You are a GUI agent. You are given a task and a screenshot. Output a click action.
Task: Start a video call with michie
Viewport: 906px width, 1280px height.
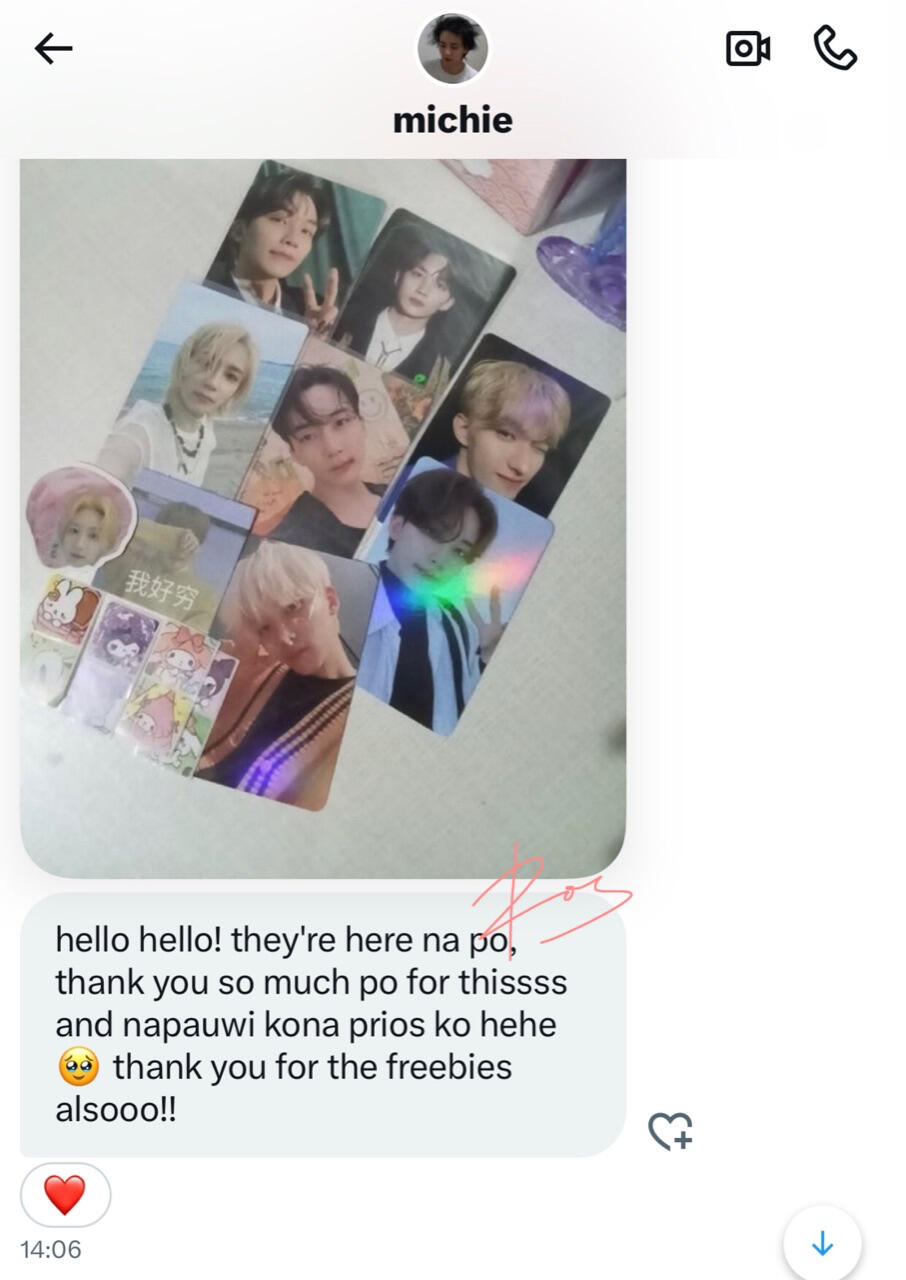pos(747,48)
